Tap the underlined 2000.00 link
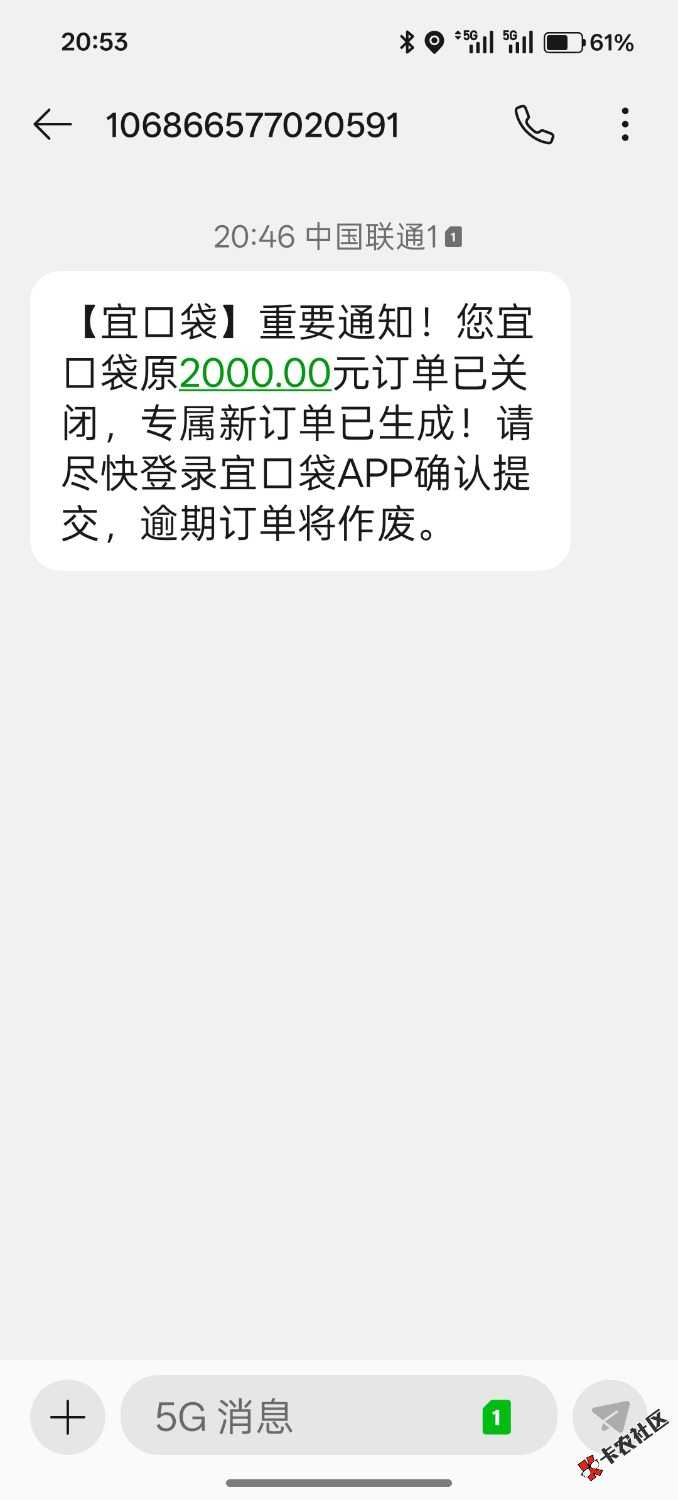 [255, 374]
